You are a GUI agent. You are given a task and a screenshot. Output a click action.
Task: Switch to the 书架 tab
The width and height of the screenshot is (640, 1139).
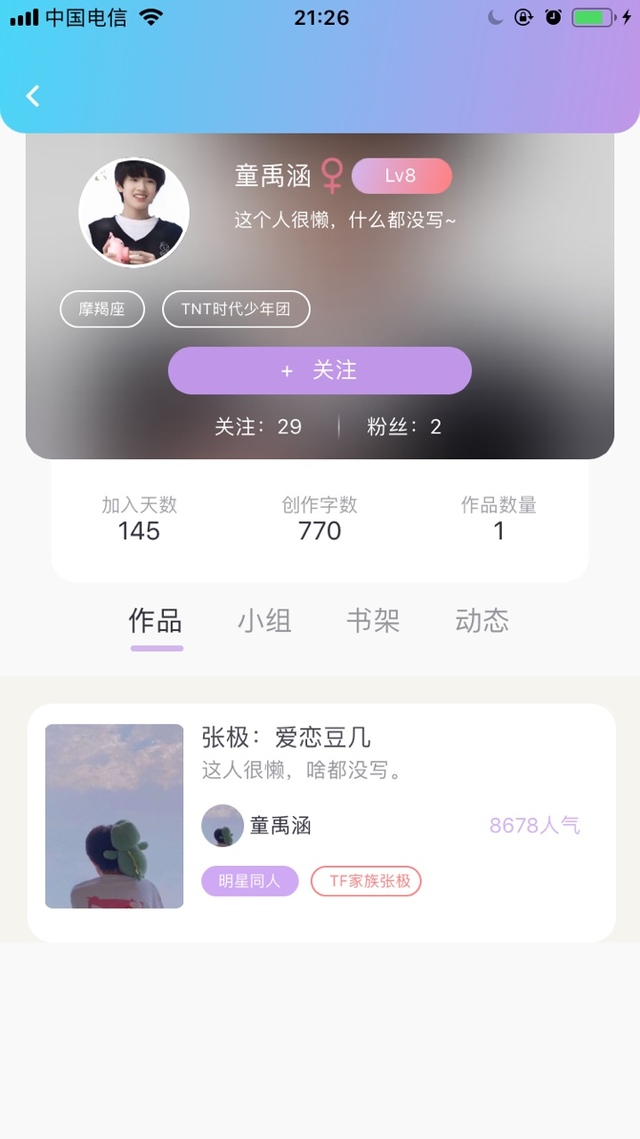click(373, 620)
